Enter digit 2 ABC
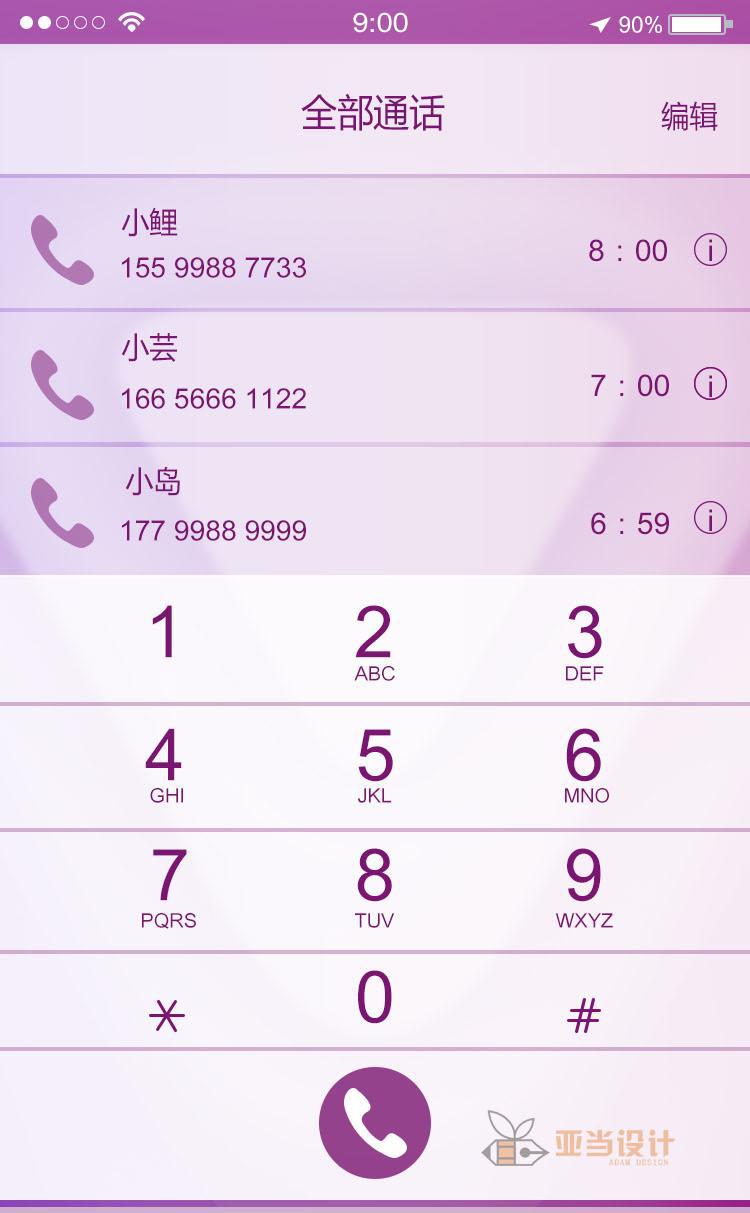This screenshot has width=750, height=1213. click(375, 640)
